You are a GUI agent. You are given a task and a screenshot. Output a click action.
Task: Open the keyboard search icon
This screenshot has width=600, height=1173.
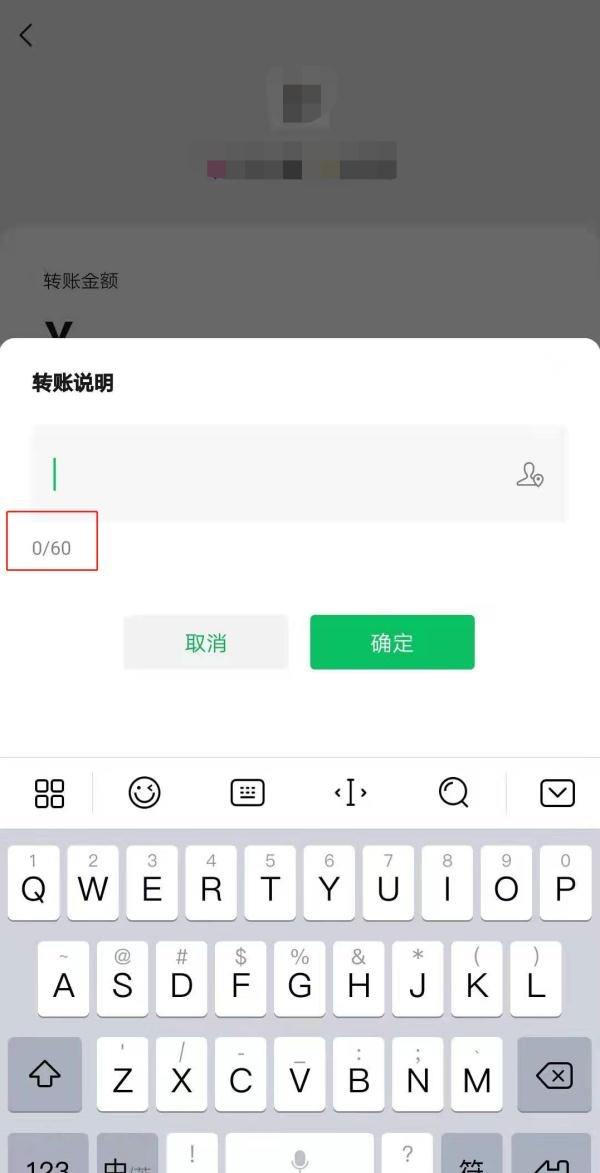453,793
